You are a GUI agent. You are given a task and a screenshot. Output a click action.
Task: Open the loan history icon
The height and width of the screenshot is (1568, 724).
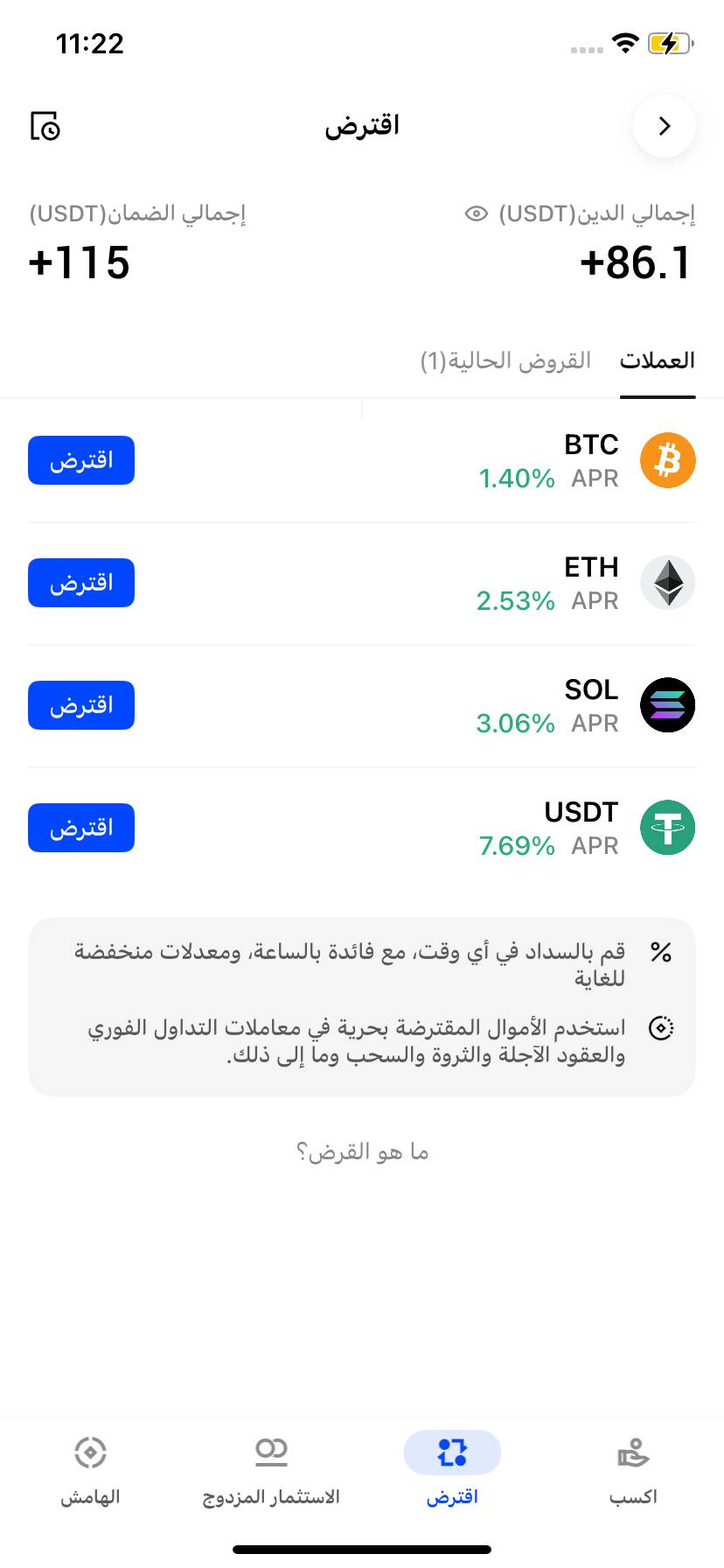coord(45,126)
